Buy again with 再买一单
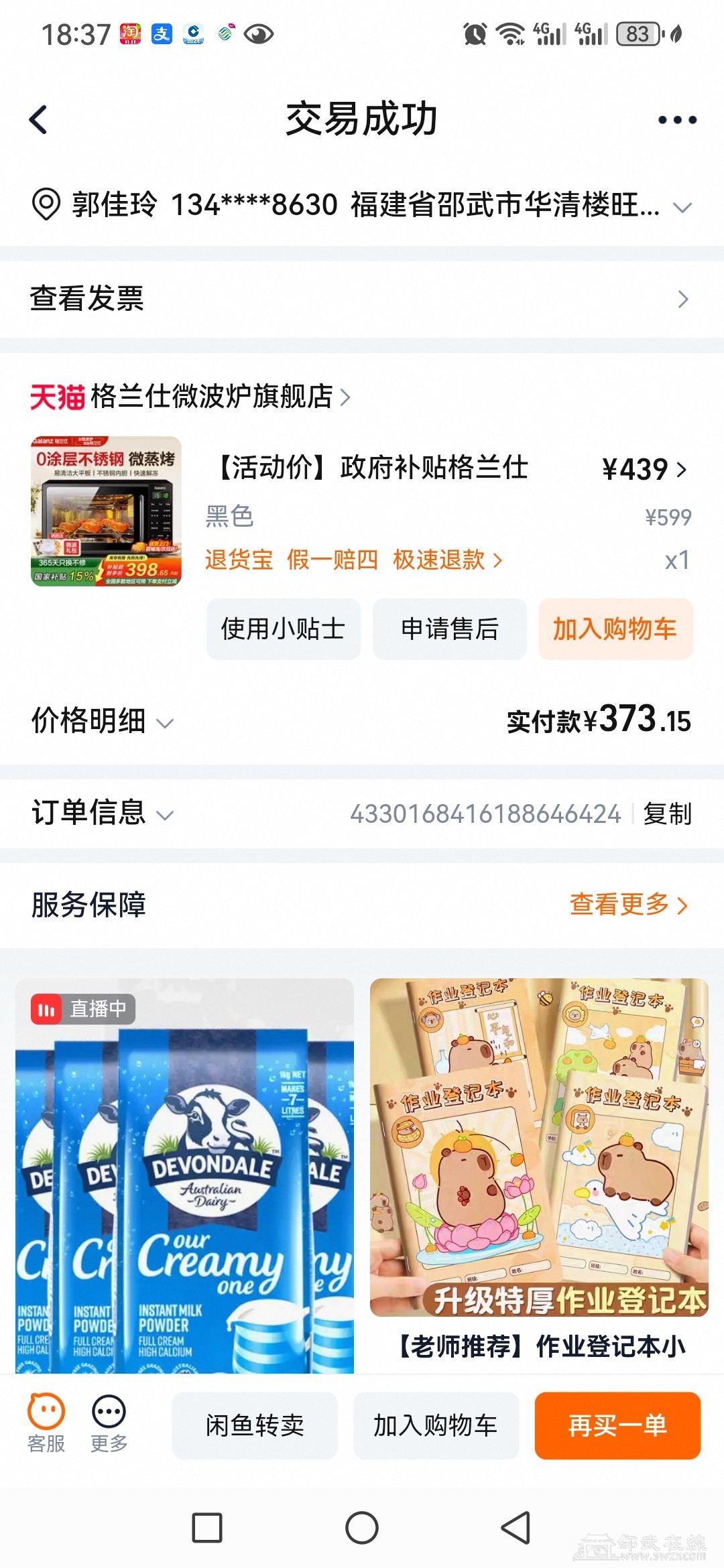 pyautogui.click(x=617, y=1425)
